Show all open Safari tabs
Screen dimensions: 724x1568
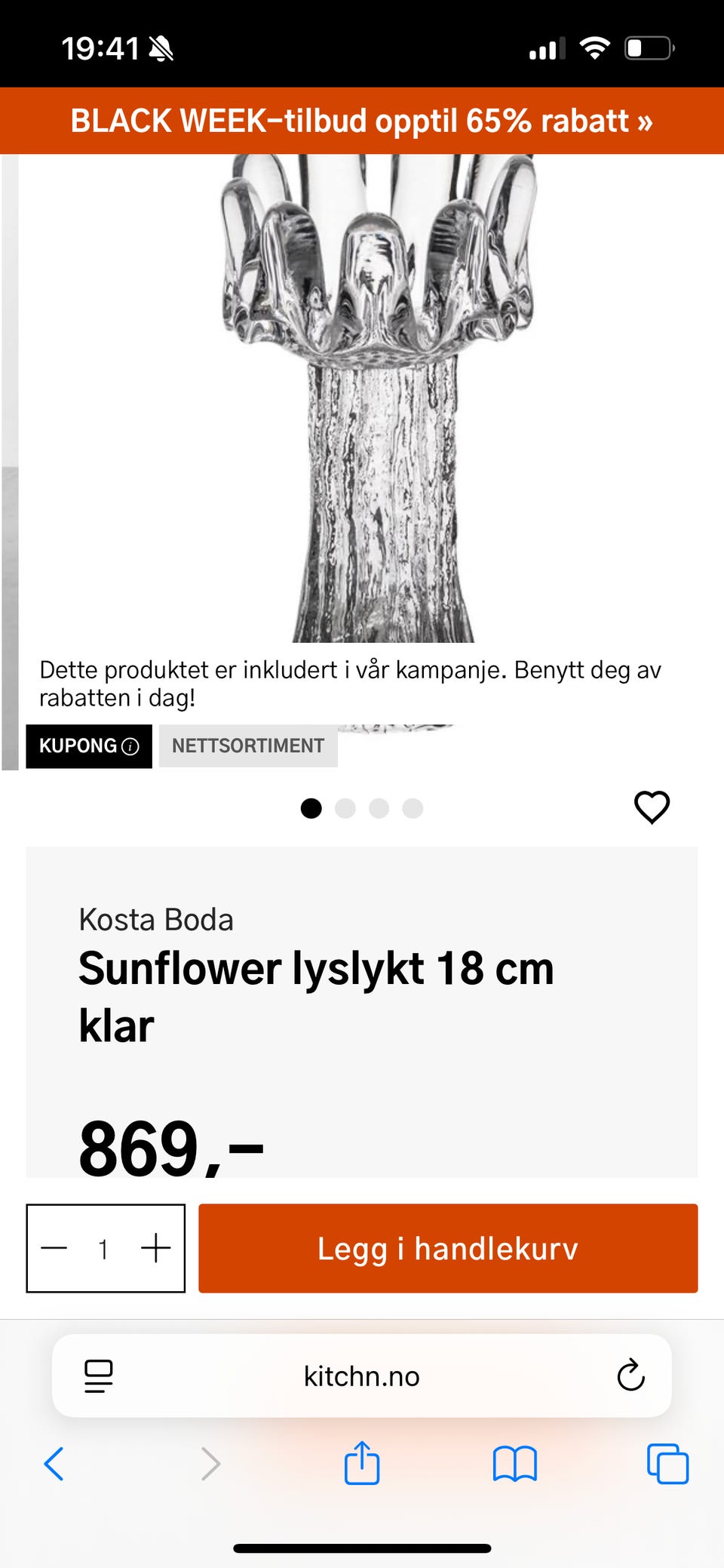(667, 1464)
